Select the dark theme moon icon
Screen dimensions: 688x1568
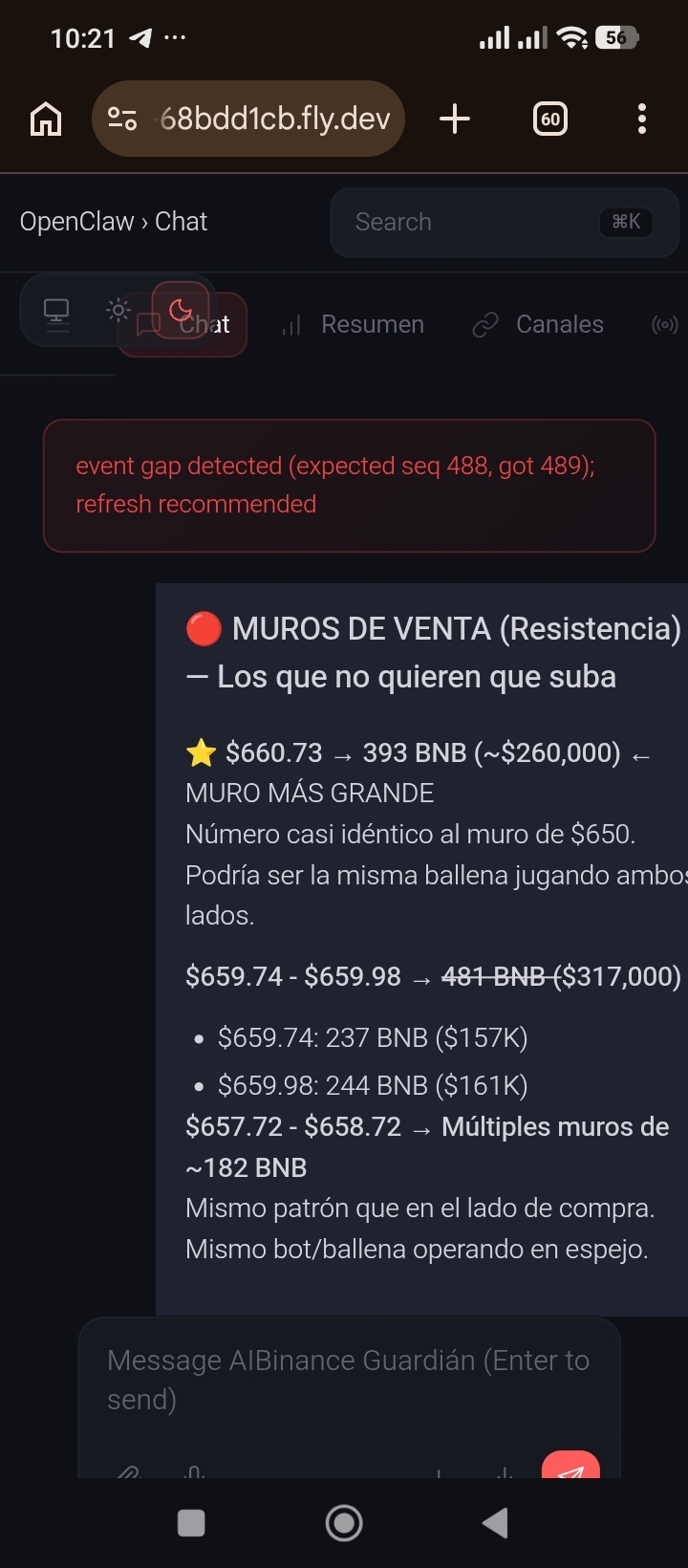click(x=181, y=311)
